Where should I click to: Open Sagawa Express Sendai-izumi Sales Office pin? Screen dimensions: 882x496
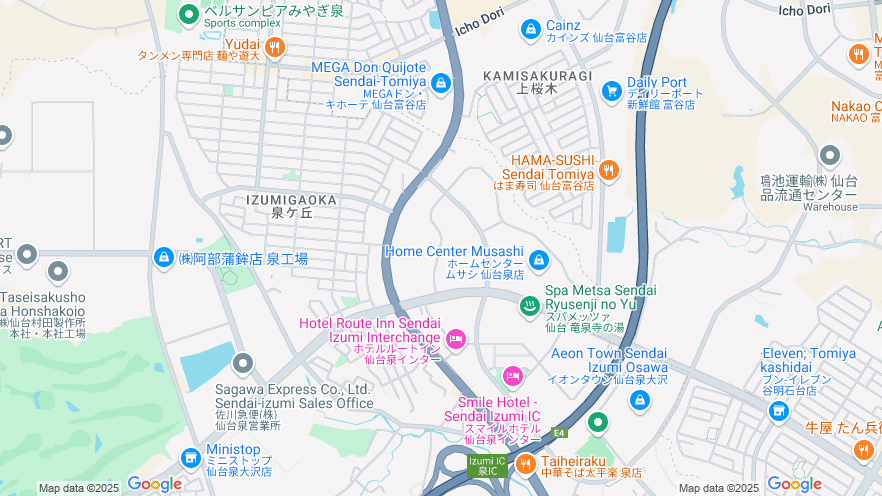tap(242, 364)
